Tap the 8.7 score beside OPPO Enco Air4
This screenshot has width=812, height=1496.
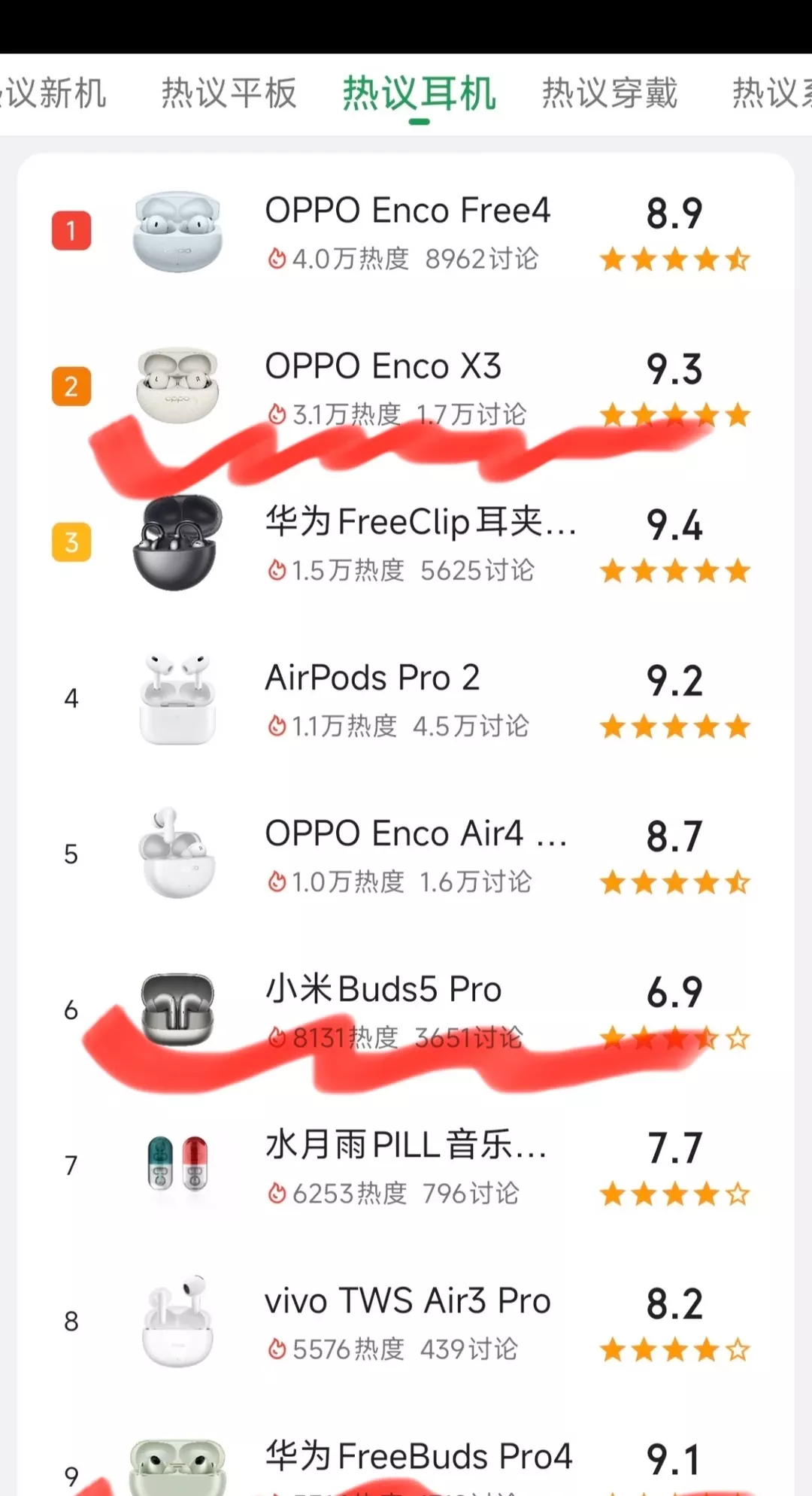674,835
